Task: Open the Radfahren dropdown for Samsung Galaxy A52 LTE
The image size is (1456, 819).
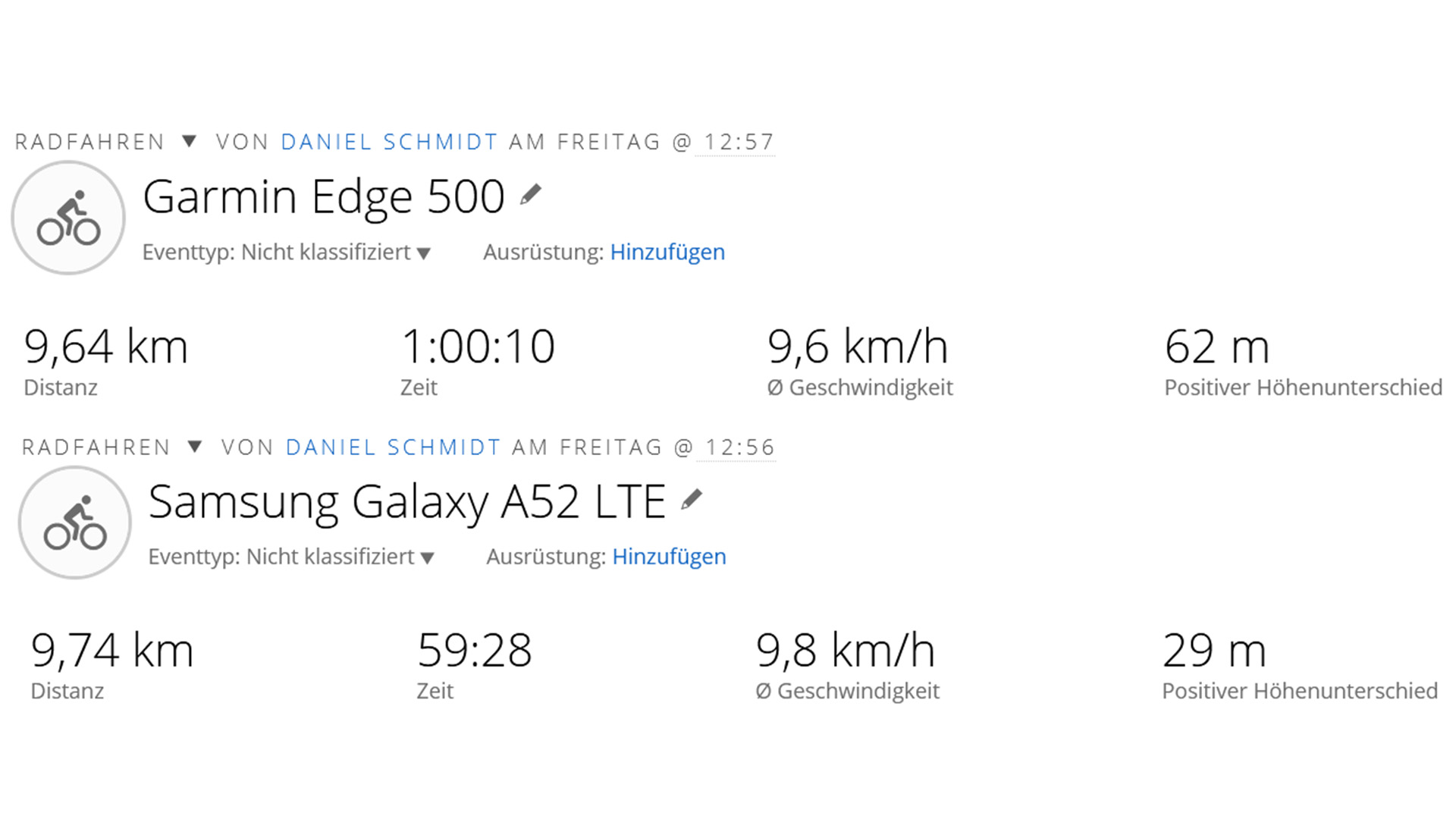Action: coord(195,447)
